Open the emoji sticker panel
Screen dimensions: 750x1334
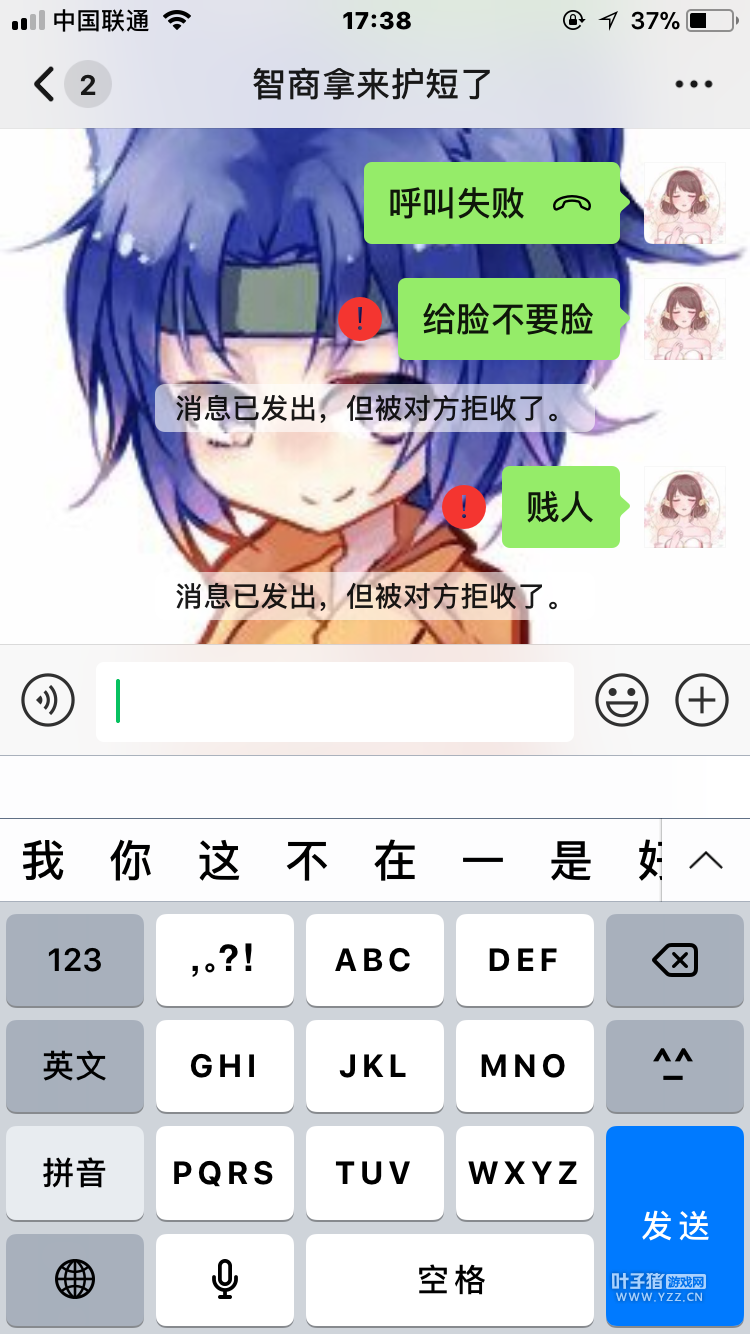pyautogui.click(x=622, y=700)
